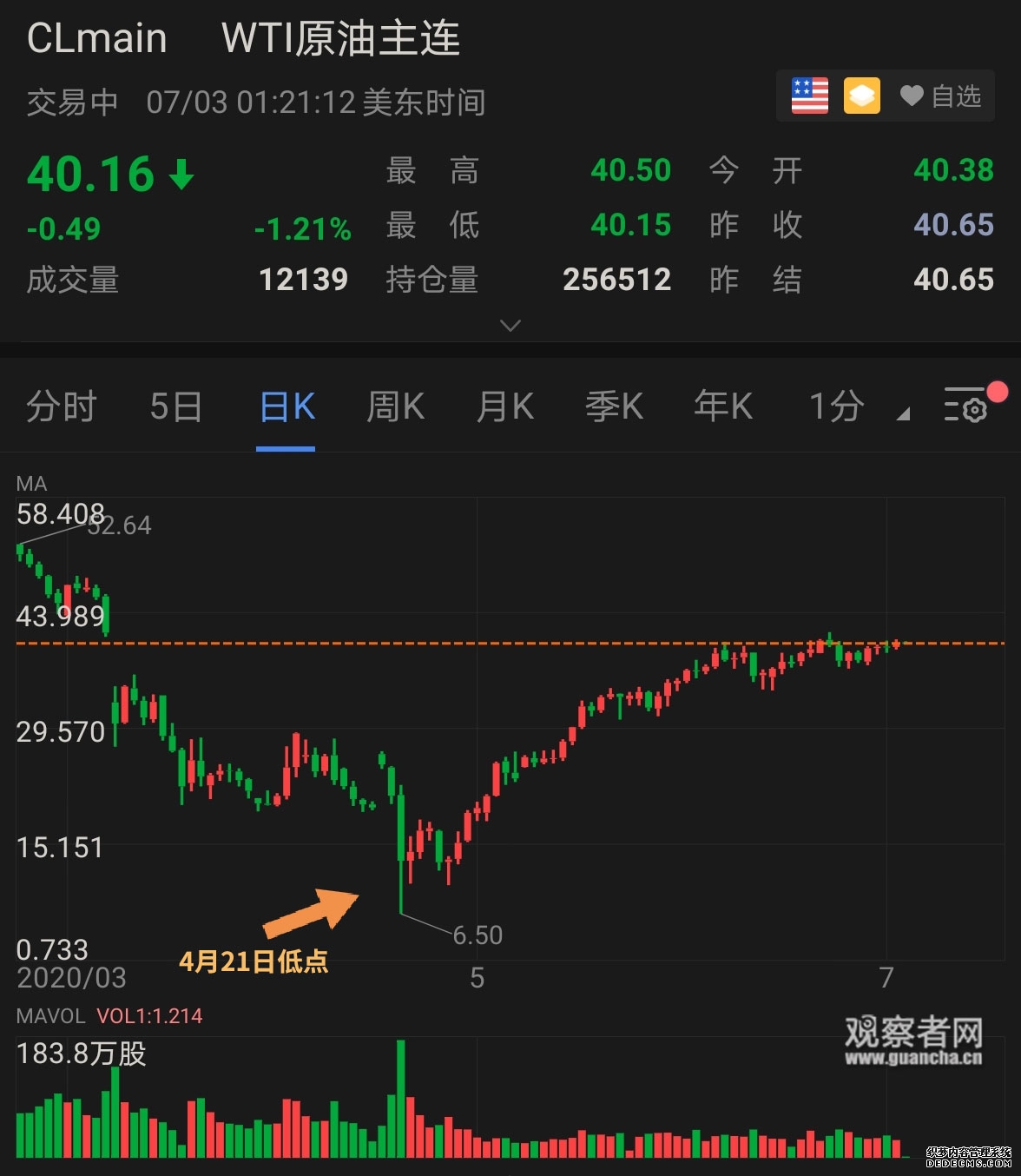Viewport: 1021px width, 1176px height.
Task: Open the 年K yearly chart tab
Action: pos(721,406)
